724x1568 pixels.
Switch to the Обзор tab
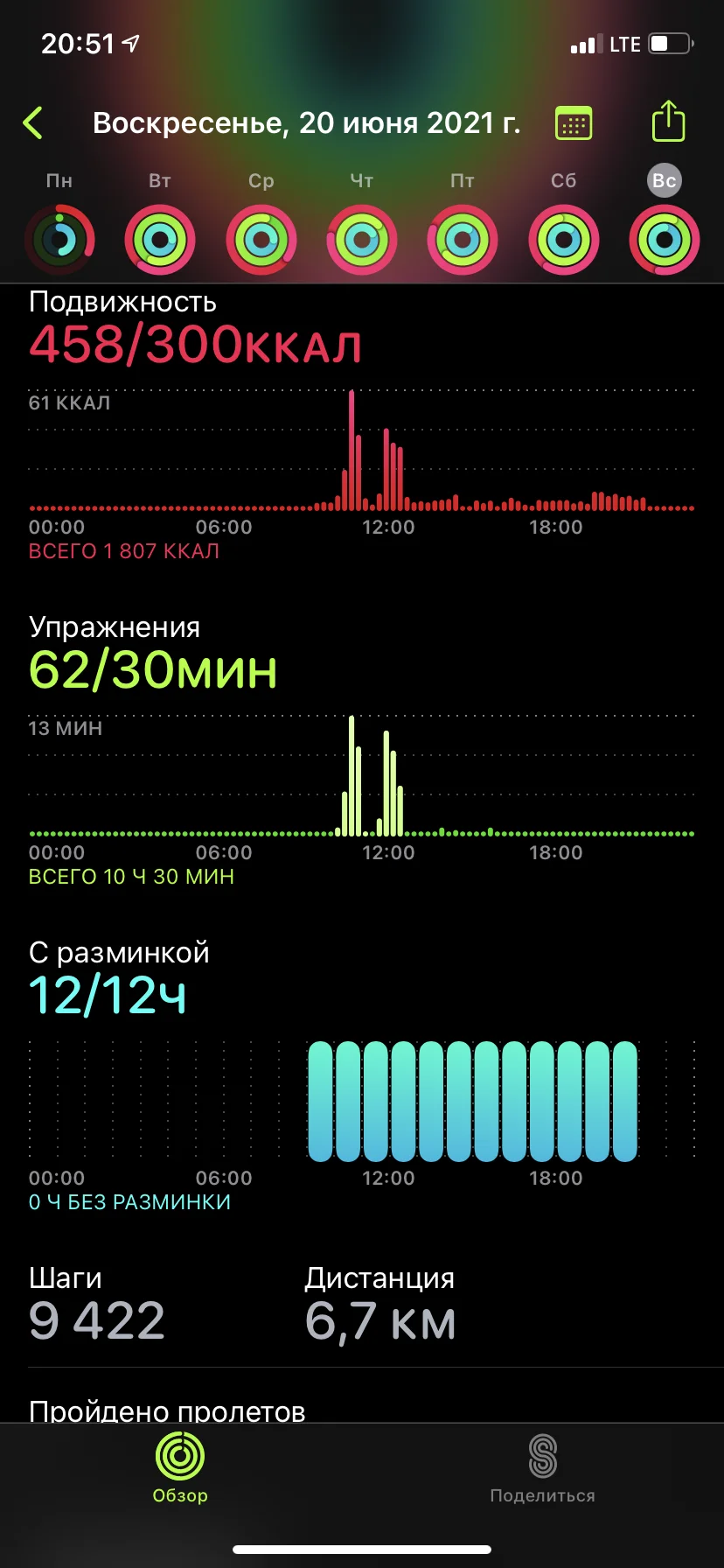pyautogui.click(x=180, y=1468)
